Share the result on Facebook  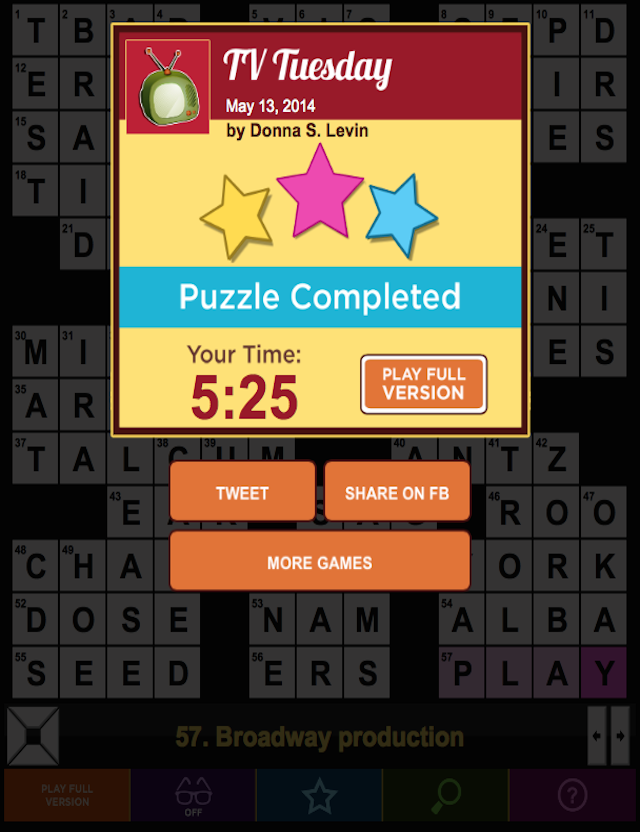click(397, 492)
